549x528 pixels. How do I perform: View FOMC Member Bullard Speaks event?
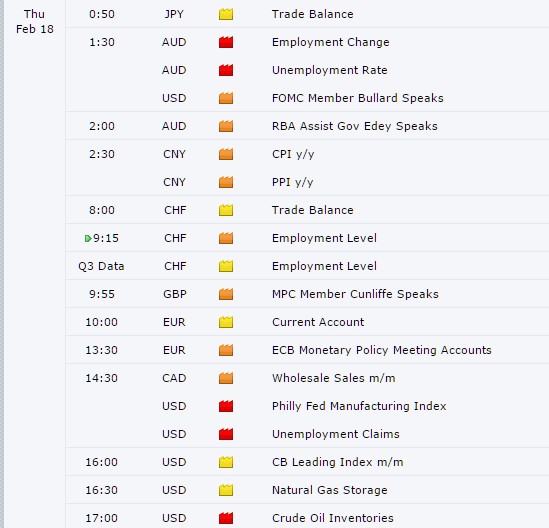point(357,98)
